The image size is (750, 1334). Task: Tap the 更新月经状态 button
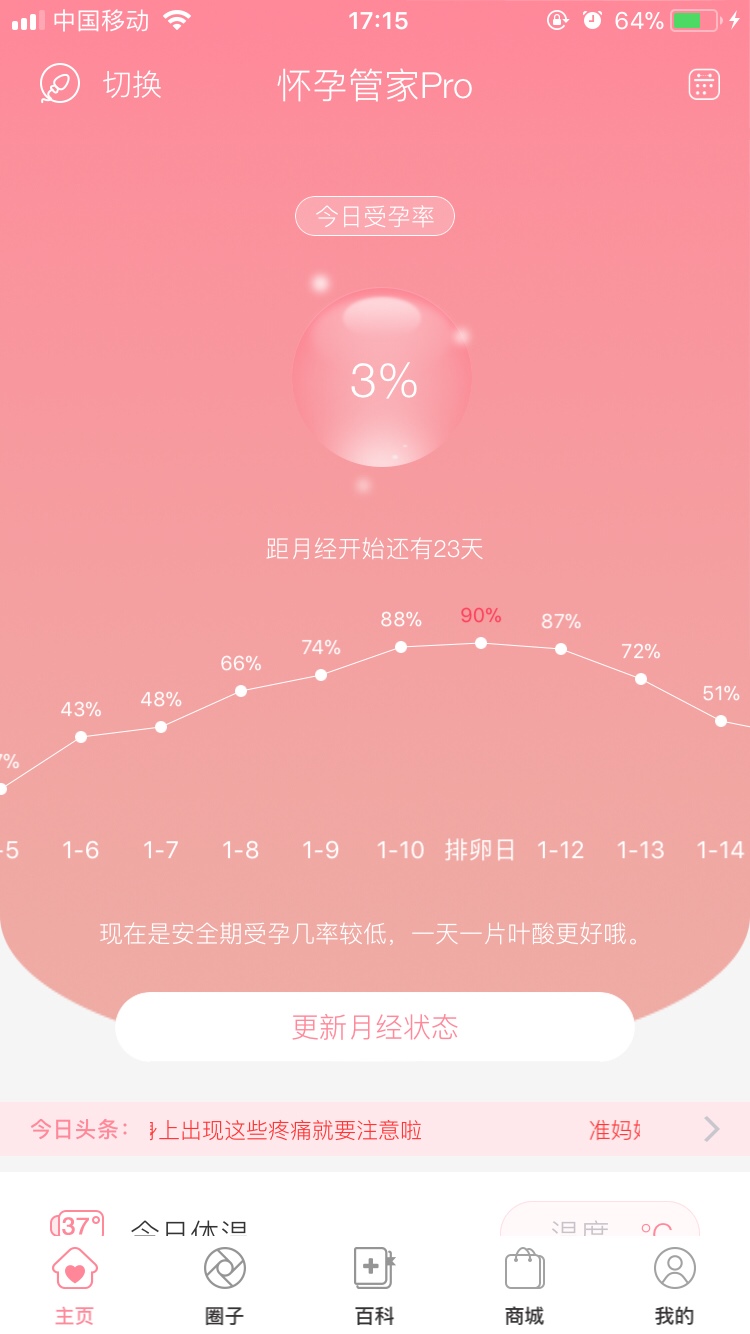(x=375, y=1027)
